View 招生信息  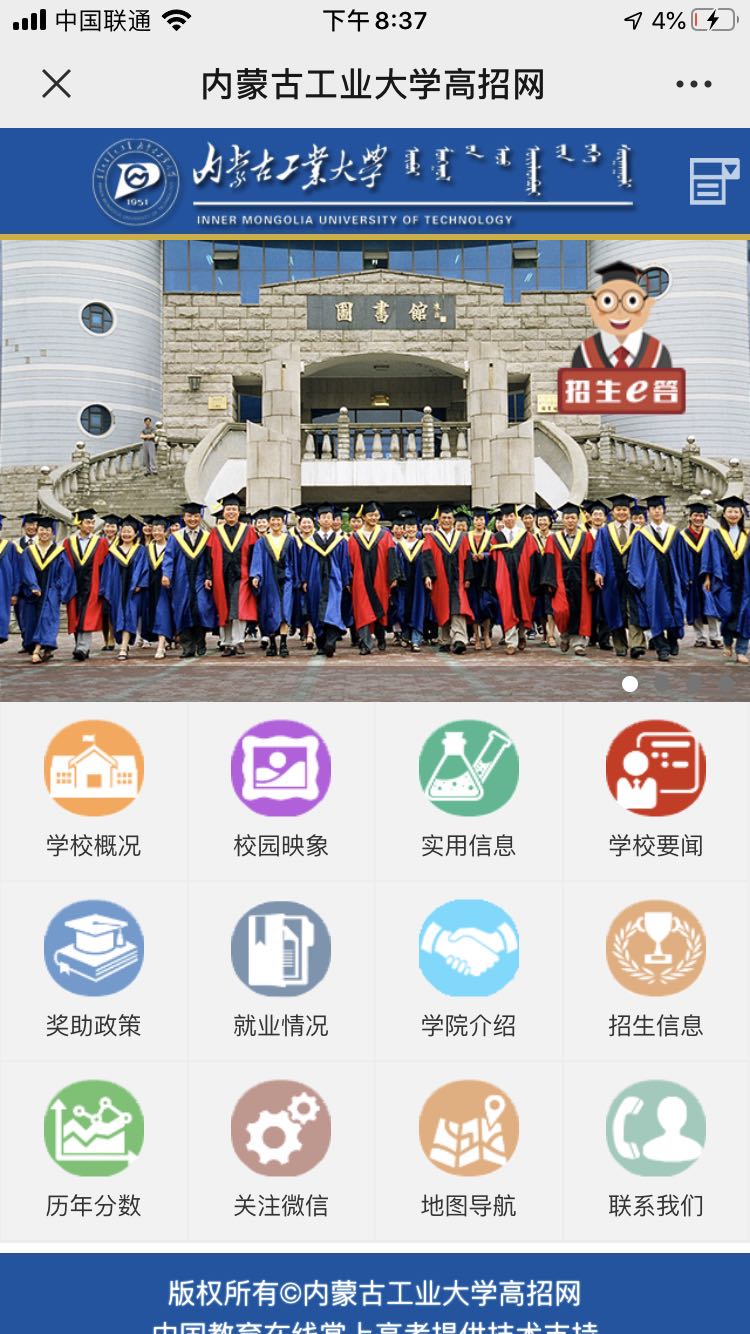pyautogui.click(x=656, y=970)
